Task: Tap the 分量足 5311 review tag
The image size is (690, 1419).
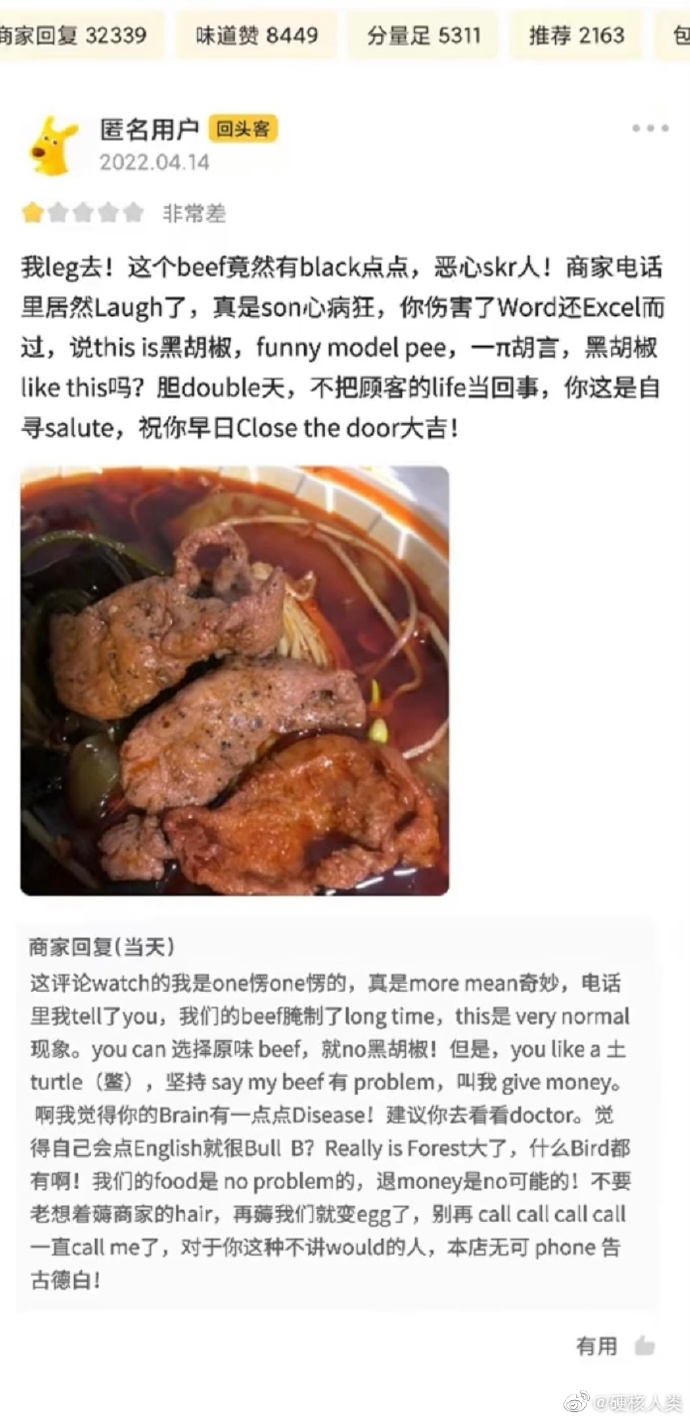Action: click(x=423, y=36)
